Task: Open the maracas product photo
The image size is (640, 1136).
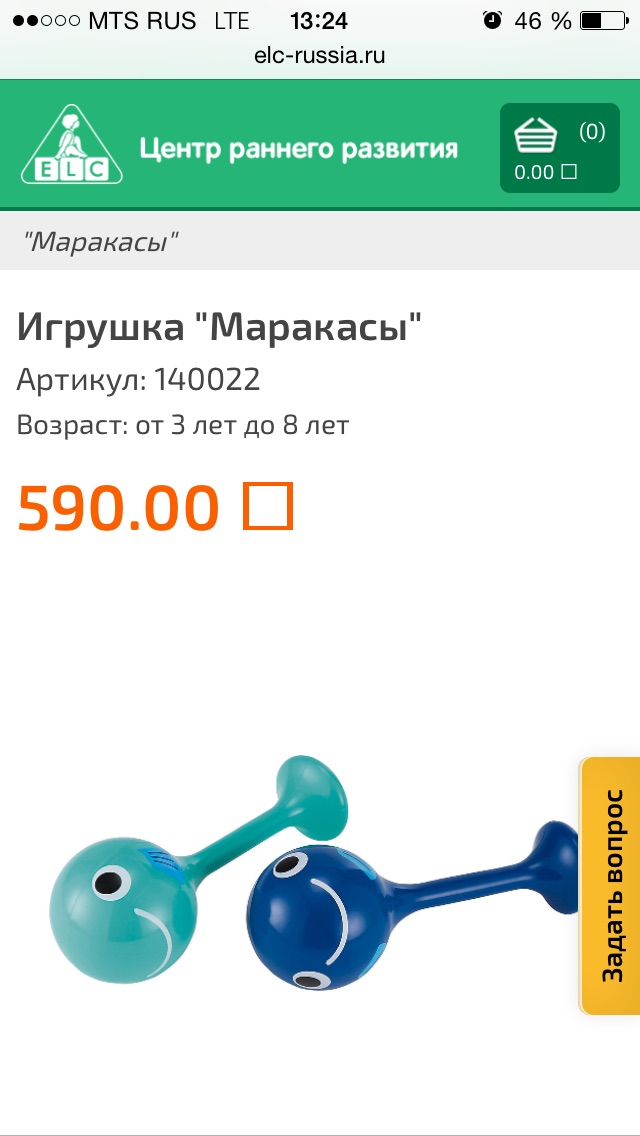Action: tap(310, 870)
